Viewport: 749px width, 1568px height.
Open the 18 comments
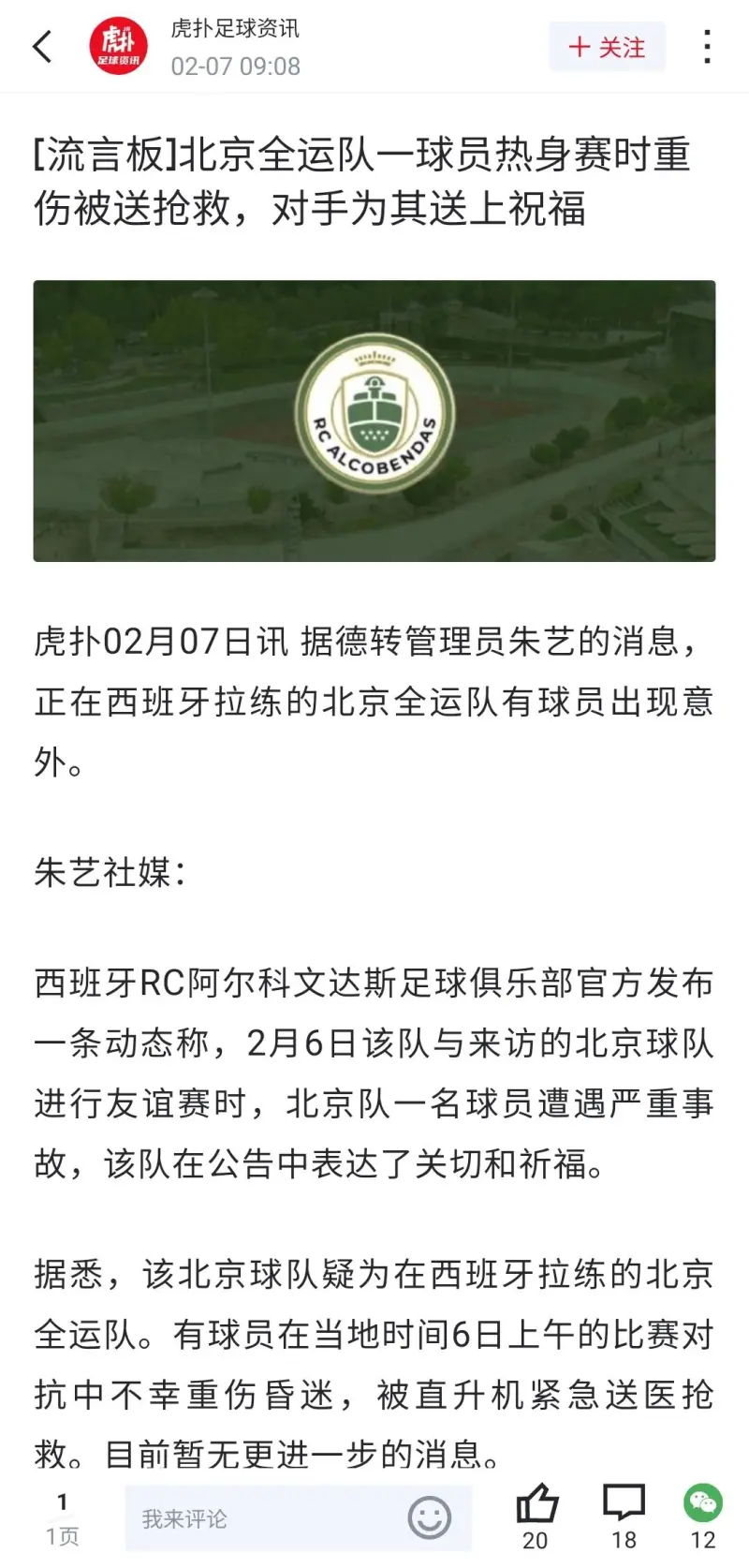coord(624,1516)
